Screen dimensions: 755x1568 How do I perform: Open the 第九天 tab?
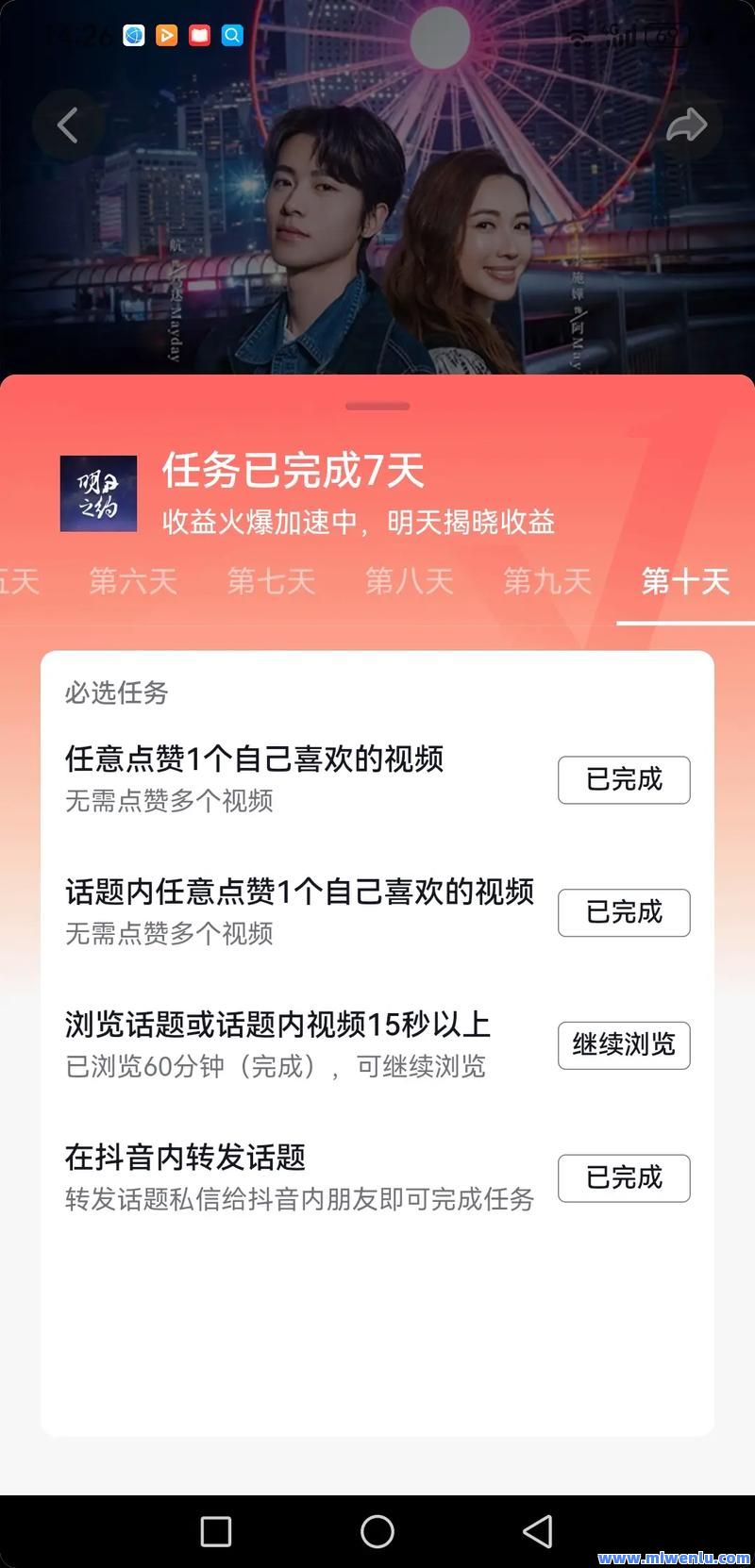tap(547, 581)
